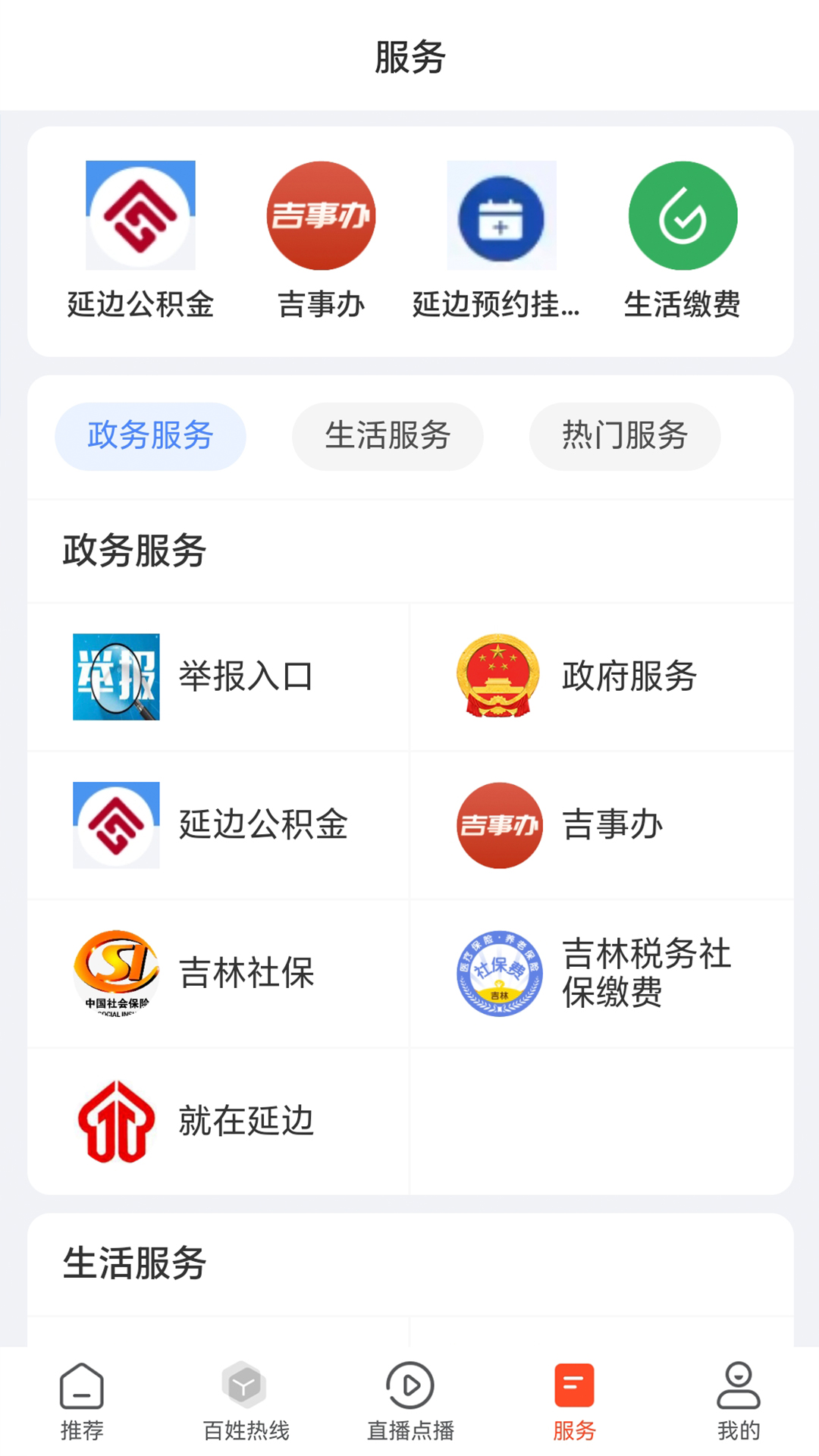Select the 推荐 tab in bottom navigation
The image size is (819, 1456).
coord(82,1407)
